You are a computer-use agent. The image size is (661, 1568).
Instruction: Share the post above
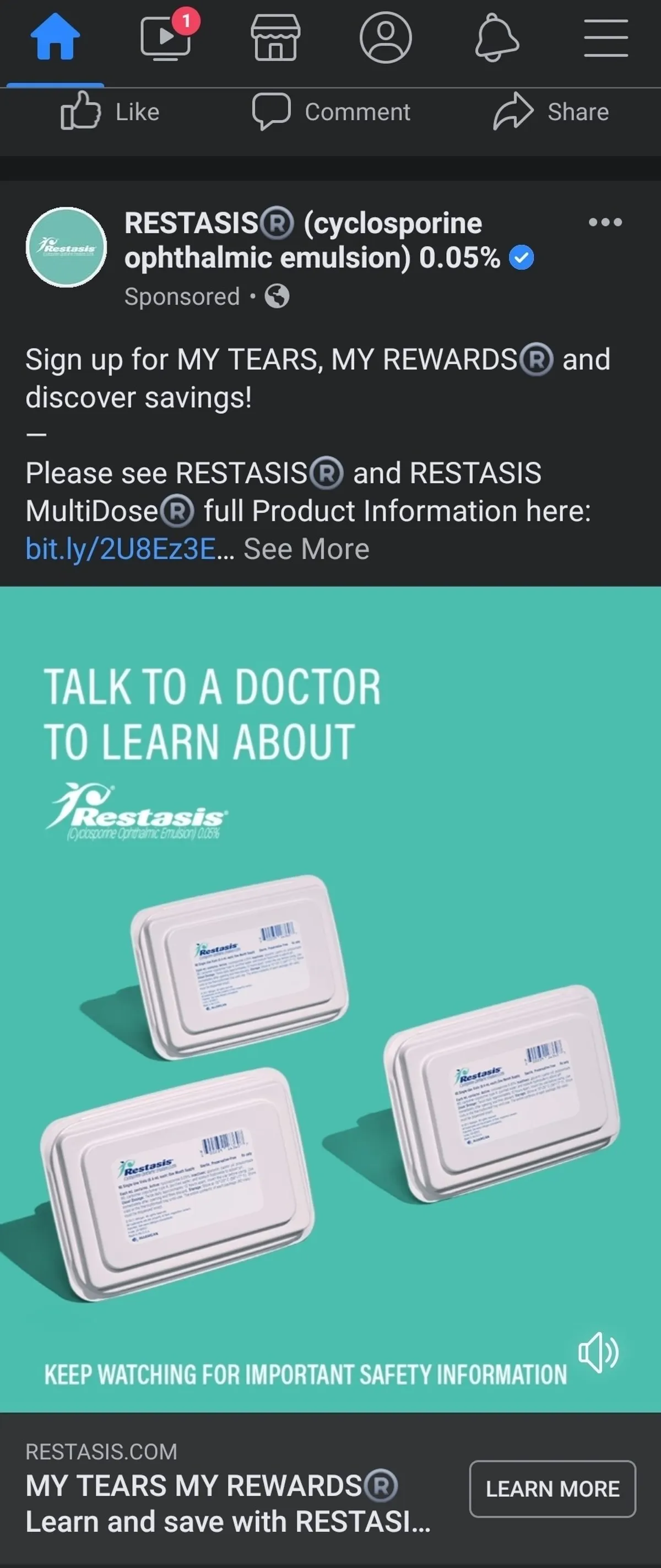pos(551,111)
